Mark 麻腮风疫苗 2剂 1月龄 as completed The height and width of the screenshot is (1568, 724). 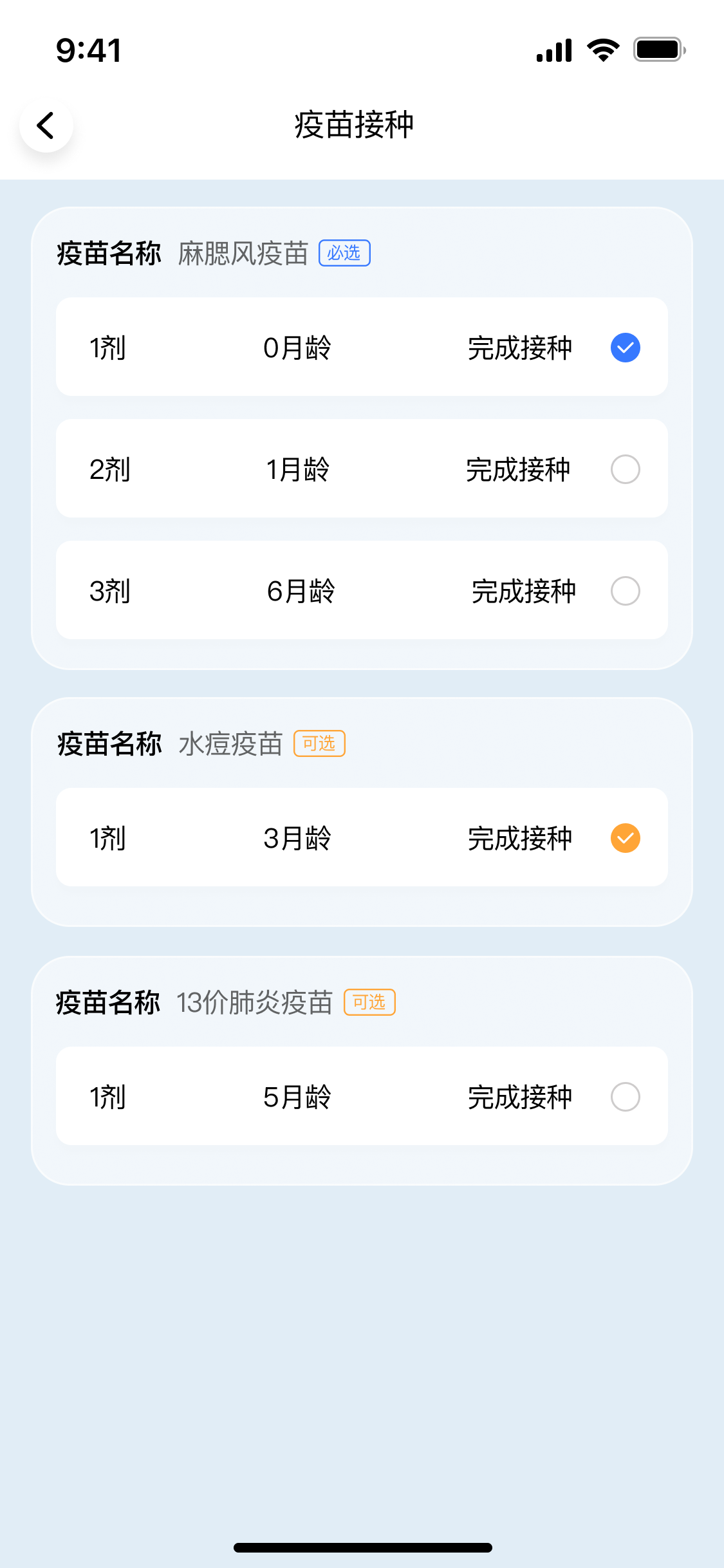625,469
